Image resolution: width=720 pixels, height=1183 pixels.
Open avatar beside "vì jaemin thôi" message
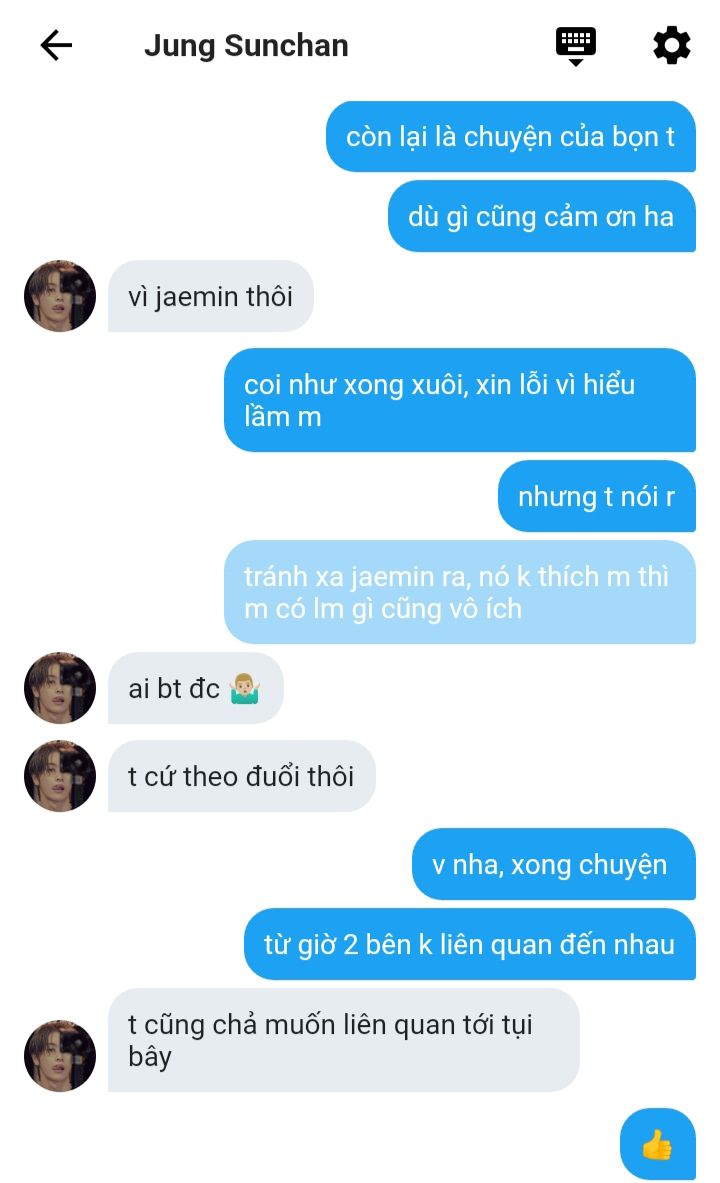point(60,296)
